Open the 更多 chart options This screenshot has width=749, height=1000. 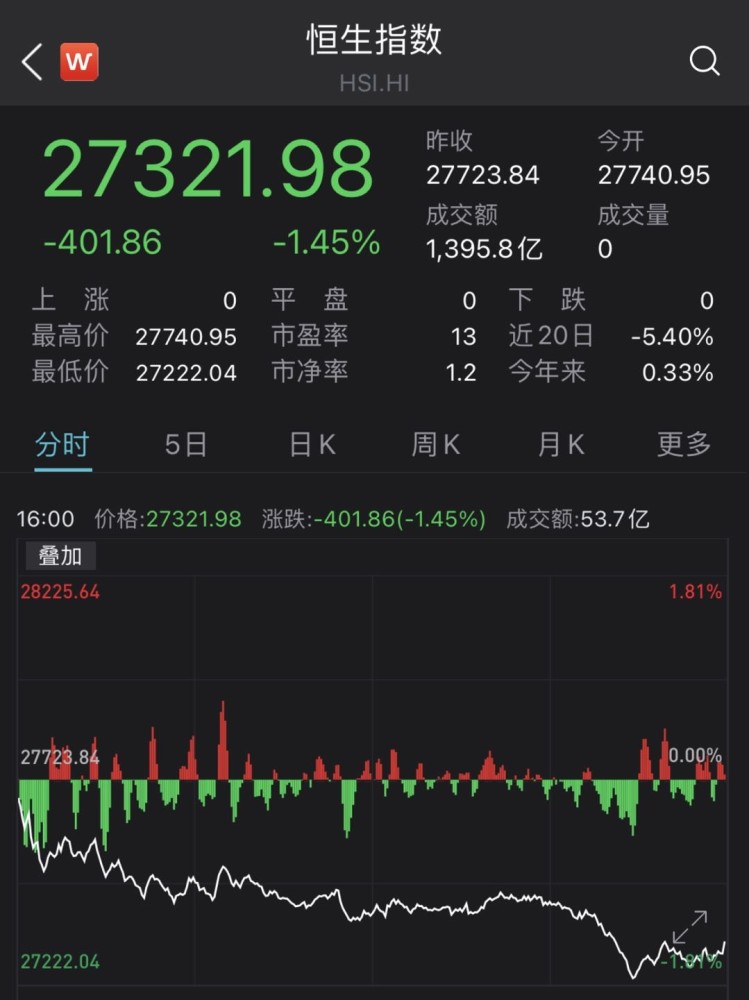tap(684, 445)
